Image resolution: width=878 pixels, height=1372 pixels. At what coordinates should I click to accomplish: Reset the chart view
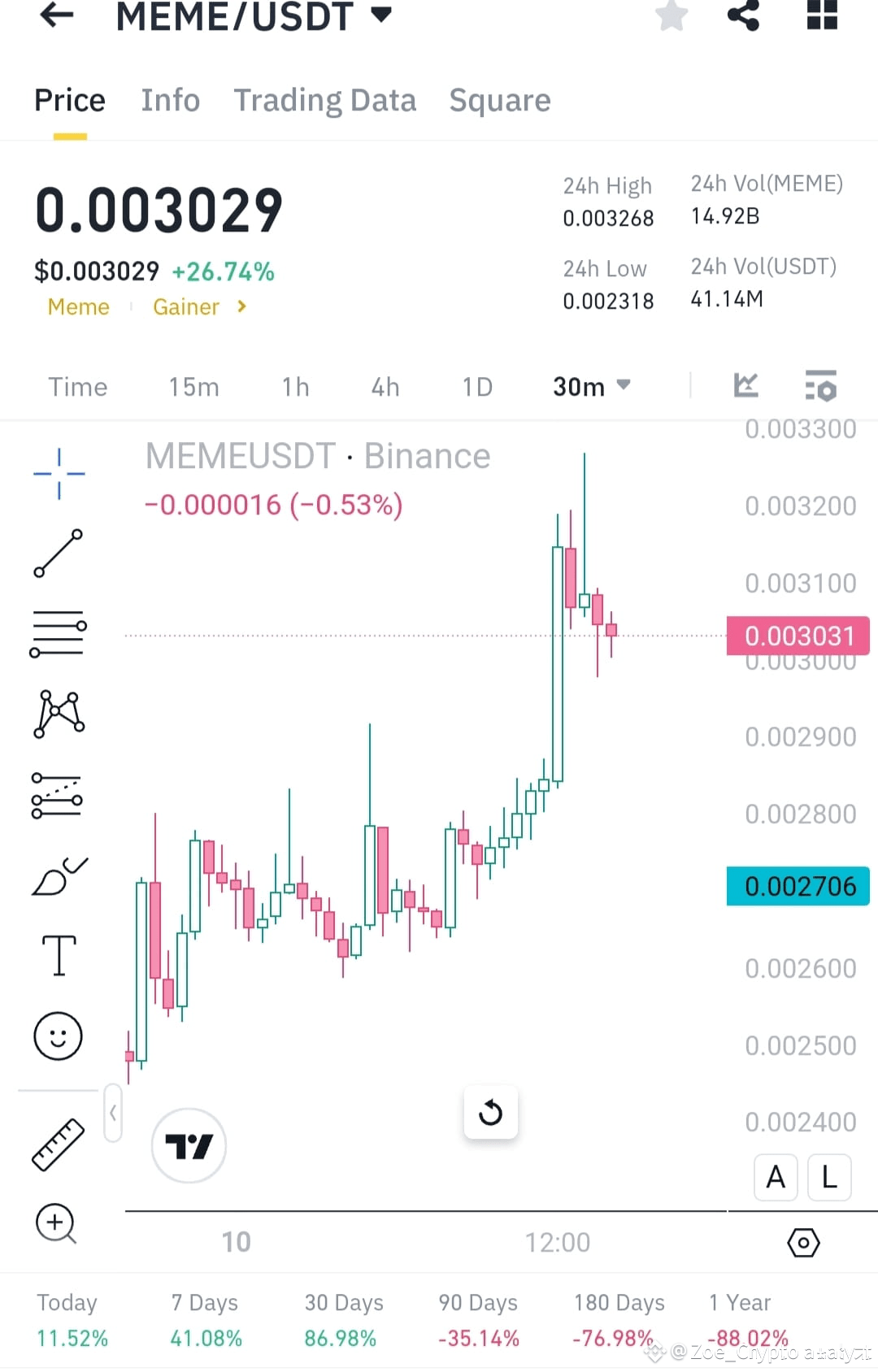coord(490,1112)
